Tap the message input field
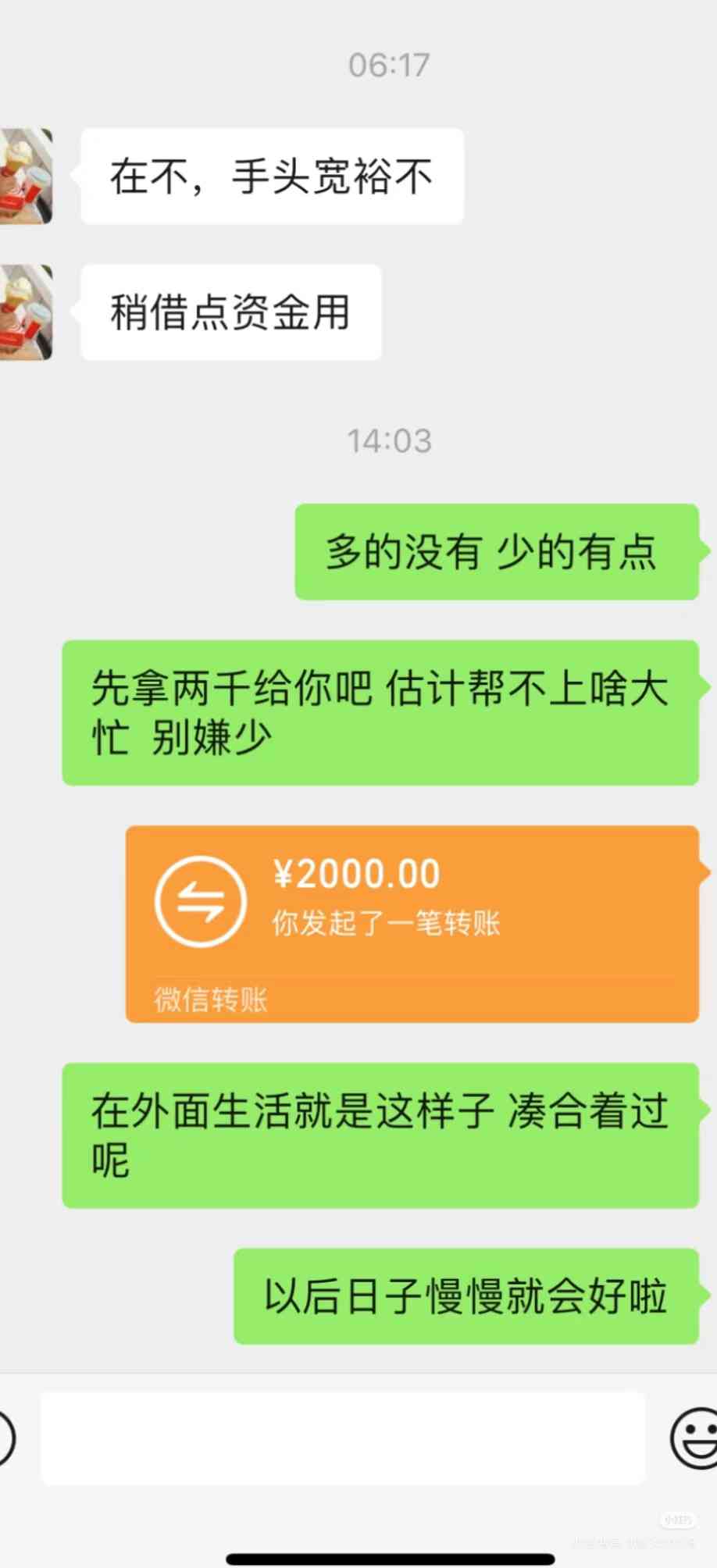 [x=342, y=1438]
